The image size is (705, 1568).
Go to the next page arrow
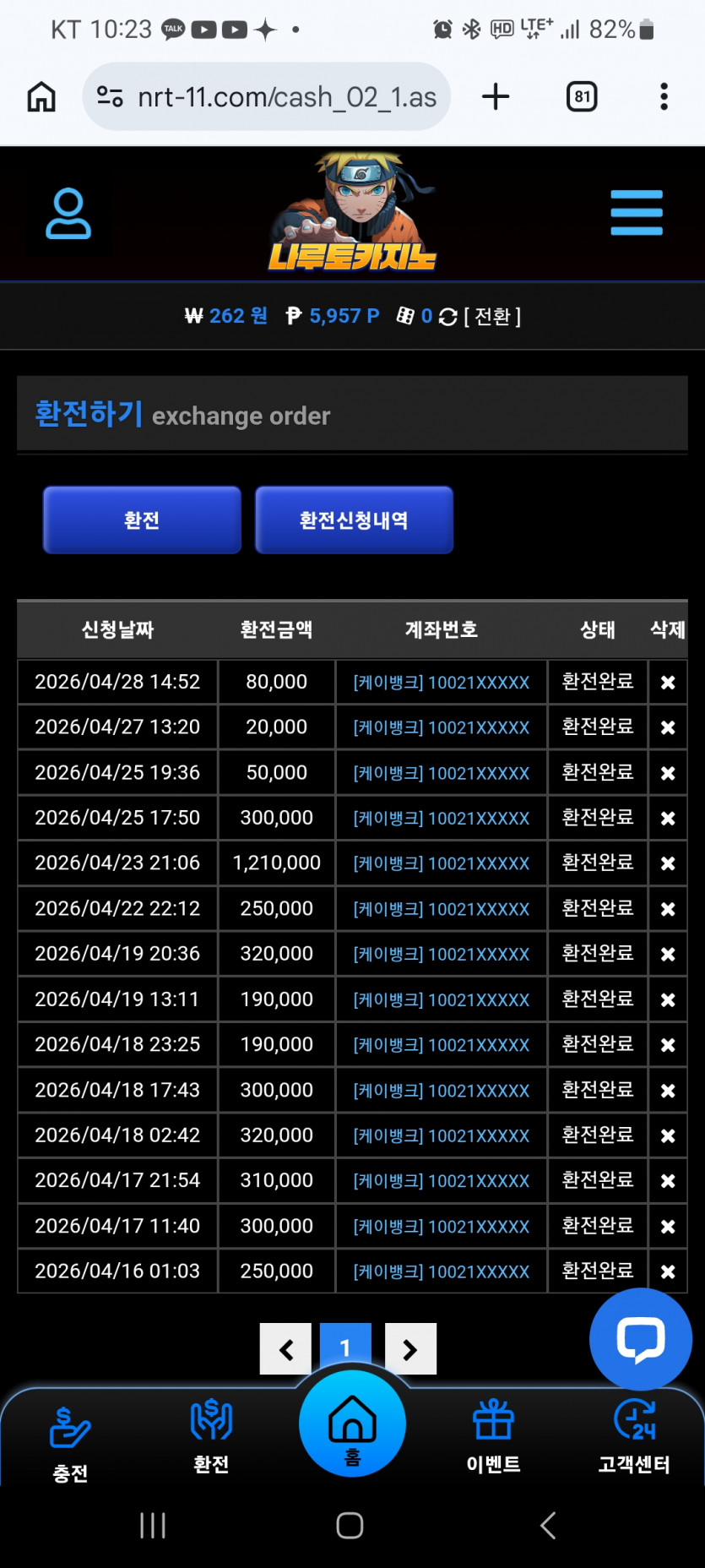tap(410, 1349)
